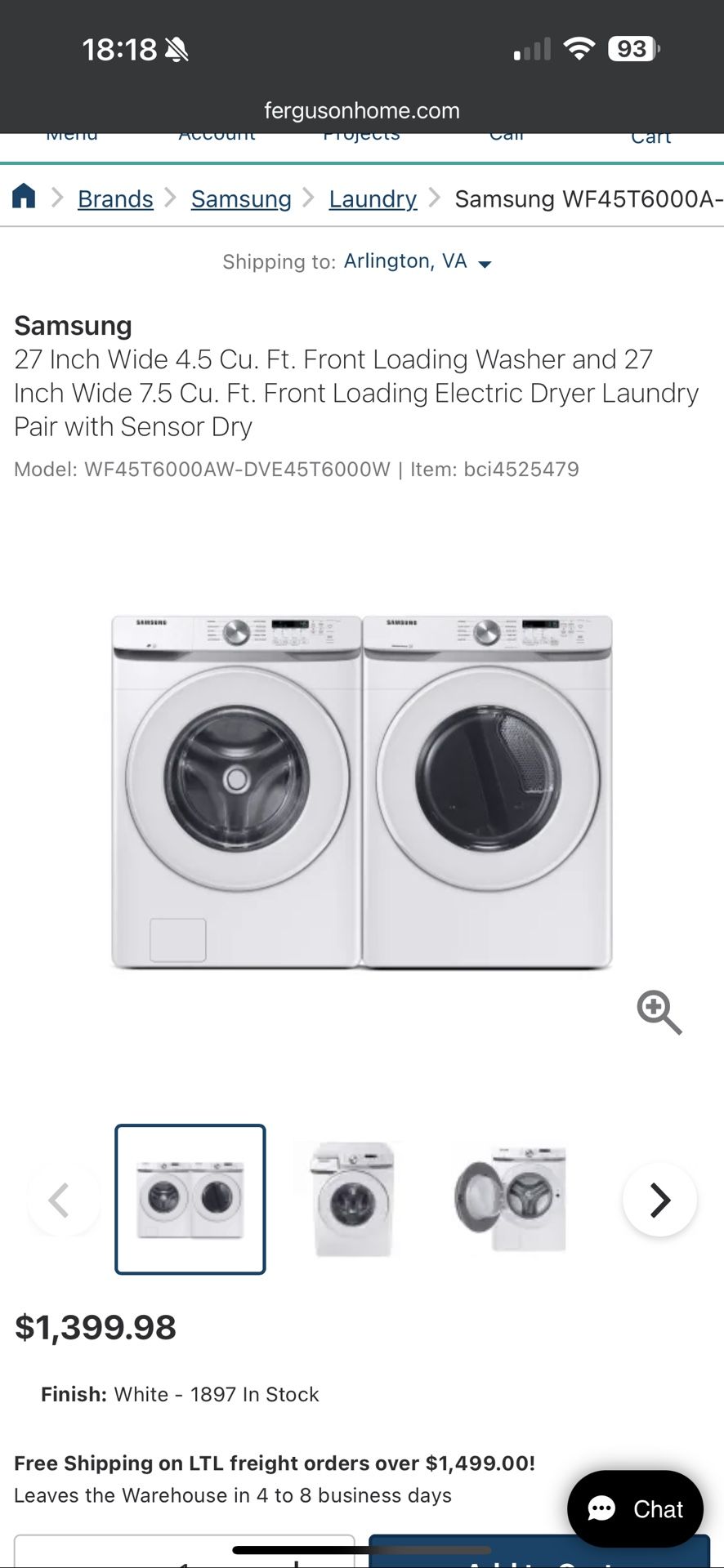Viewport: 724px width, 1568px height.
Task: Open the Projects section
Action: 360,135
